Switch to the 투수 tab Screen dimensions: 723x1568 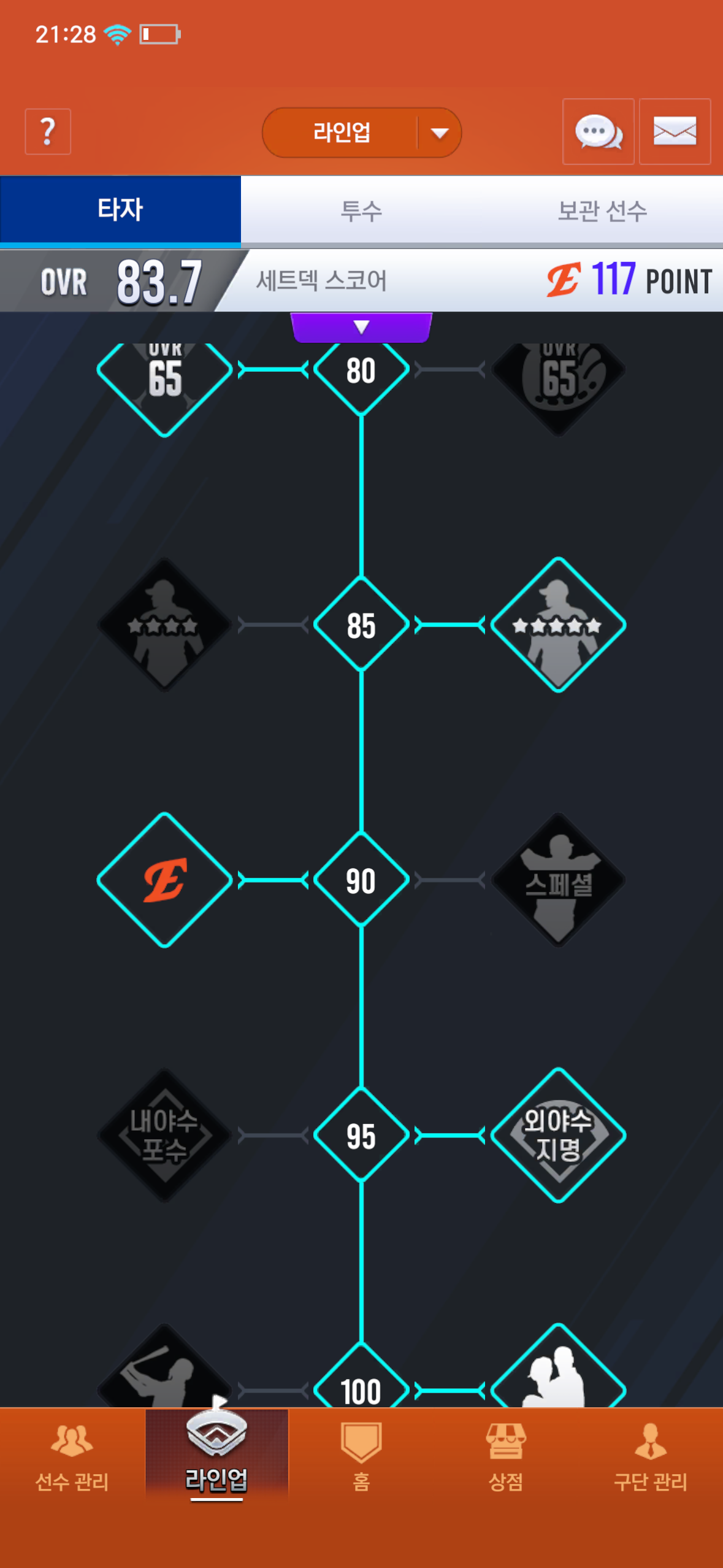pos(361,211)
